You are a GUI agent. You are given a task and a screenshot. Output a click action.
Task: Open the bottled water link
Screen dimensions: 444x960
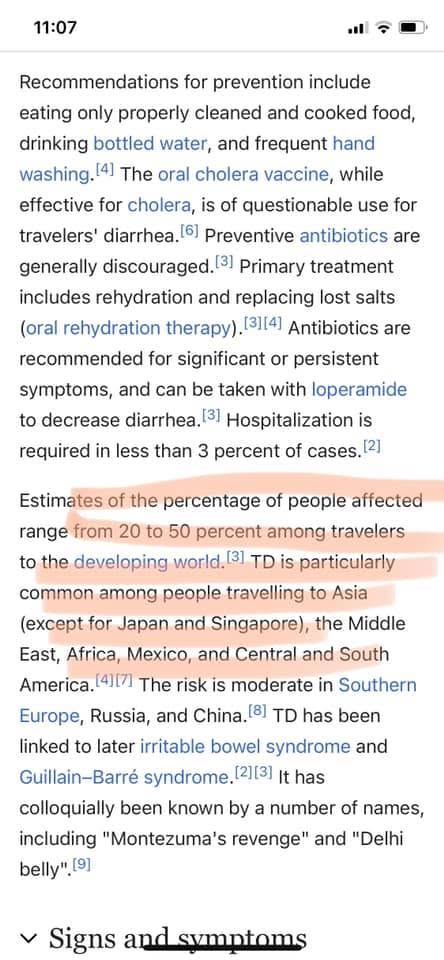coord(150,144)
